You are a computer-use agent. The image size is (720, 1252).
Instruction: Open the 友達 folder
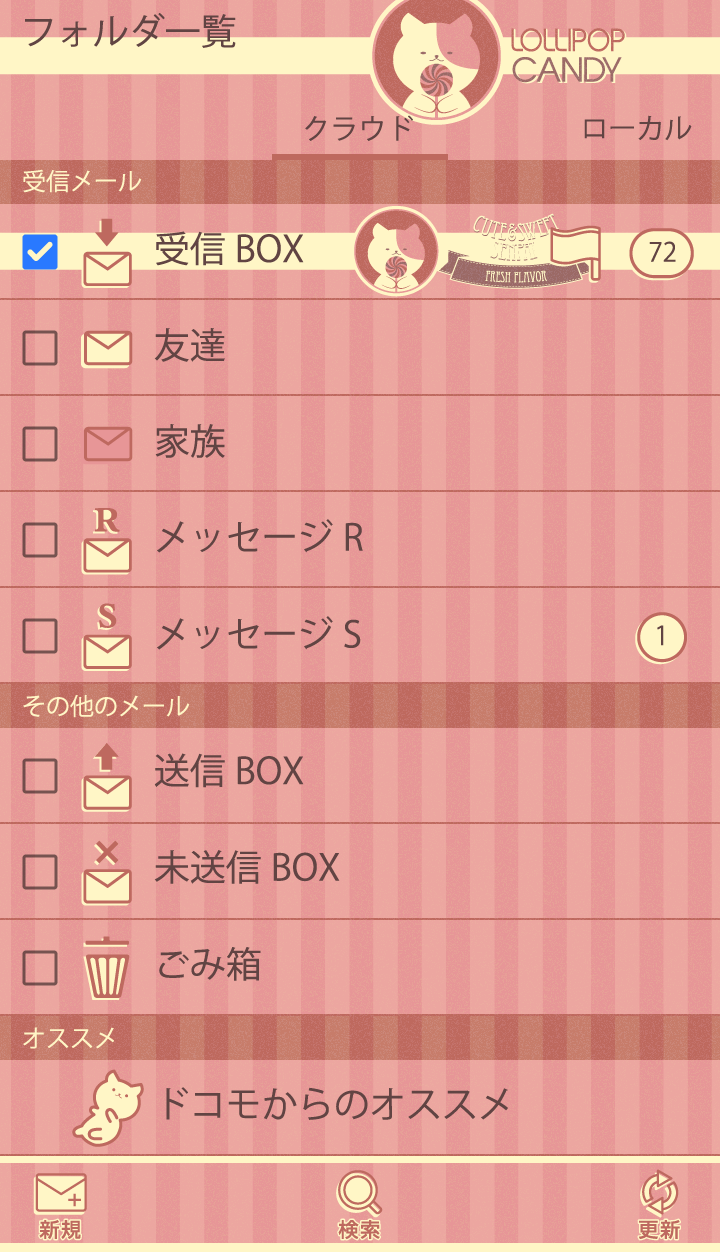(x=190, y=347)
